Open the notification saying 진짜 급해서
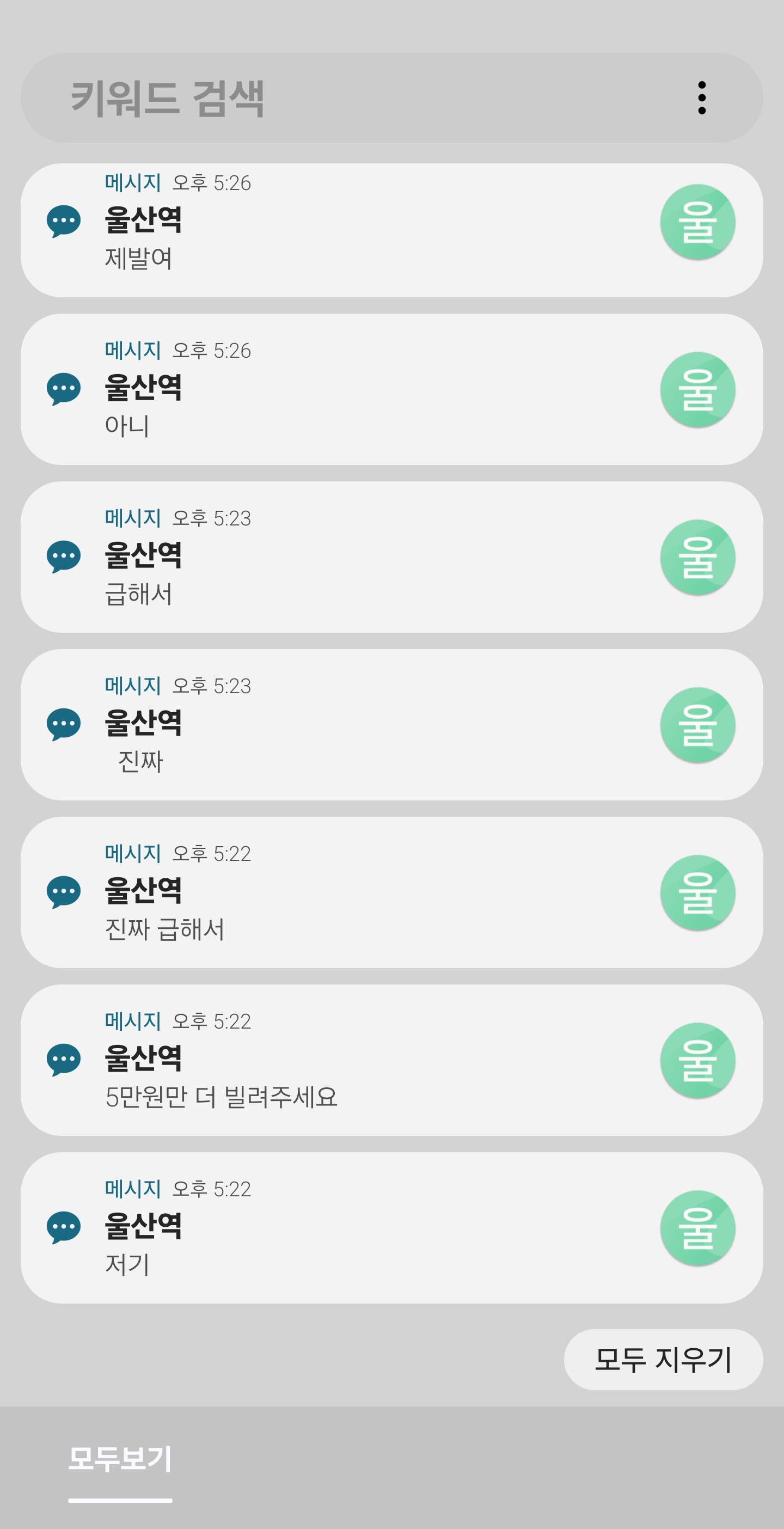 click(x=391, y=892)
